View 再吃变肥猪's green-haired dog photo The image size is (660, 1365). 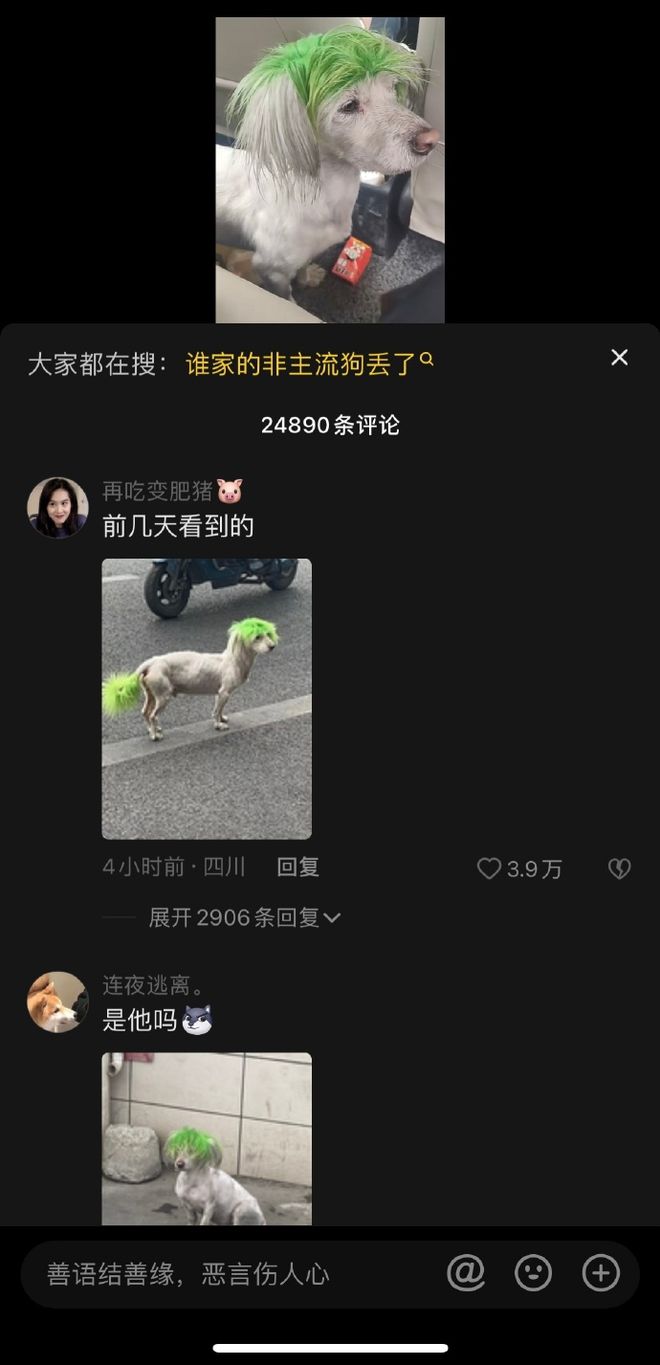tap(206, 698)
